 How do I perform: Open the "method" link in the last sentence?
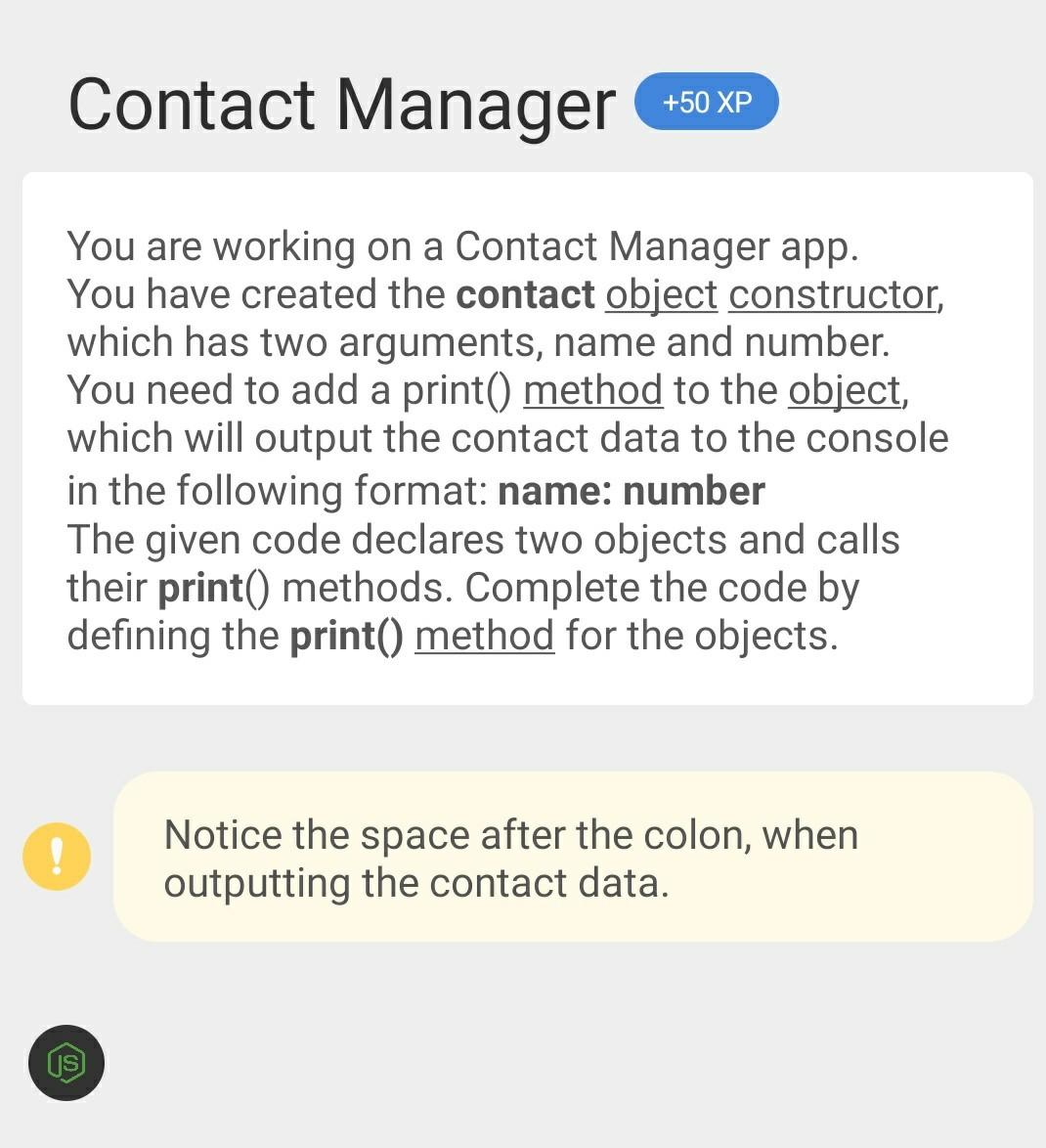485,635
